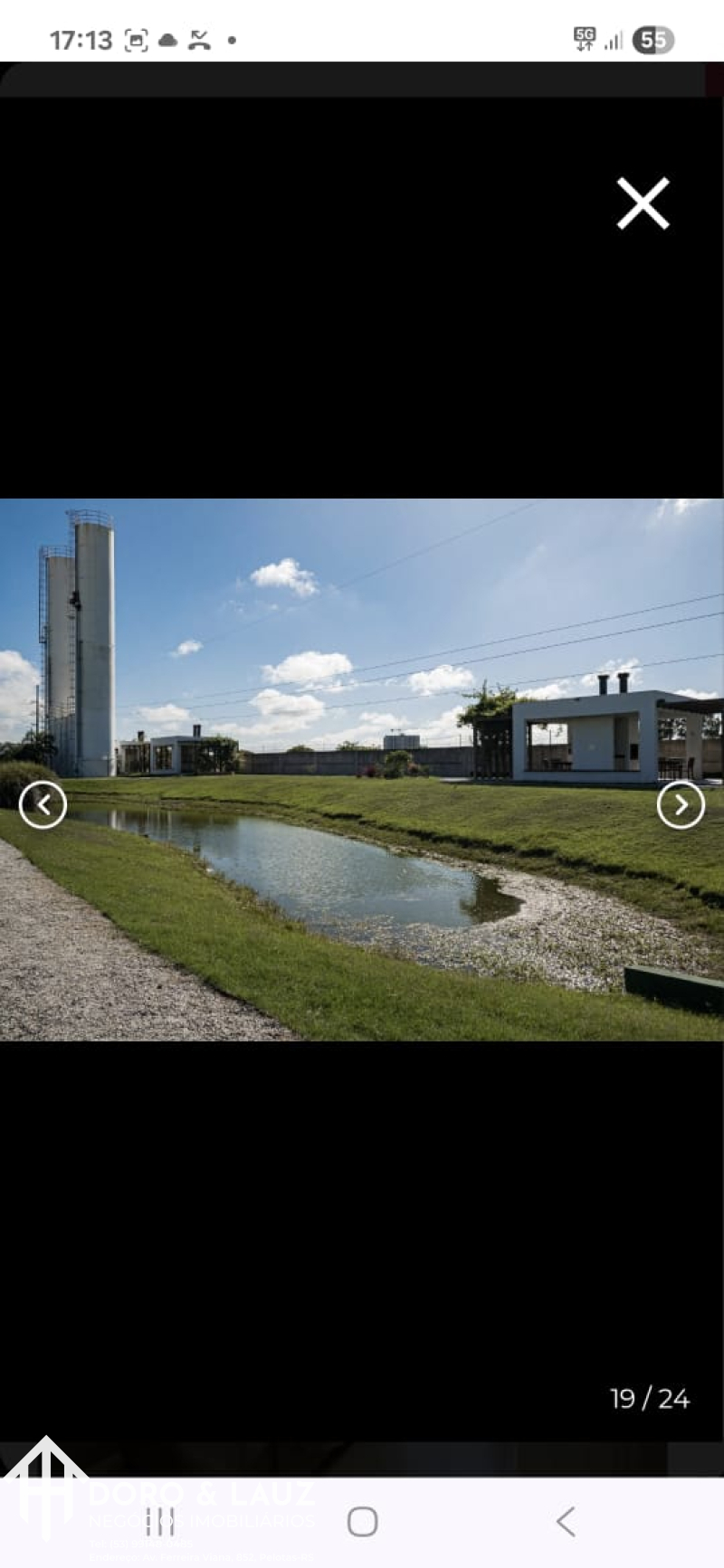This screenshot has width=724, height=1568.
Task: Open the recent apps view
Action: click(x=159, y=1522)
